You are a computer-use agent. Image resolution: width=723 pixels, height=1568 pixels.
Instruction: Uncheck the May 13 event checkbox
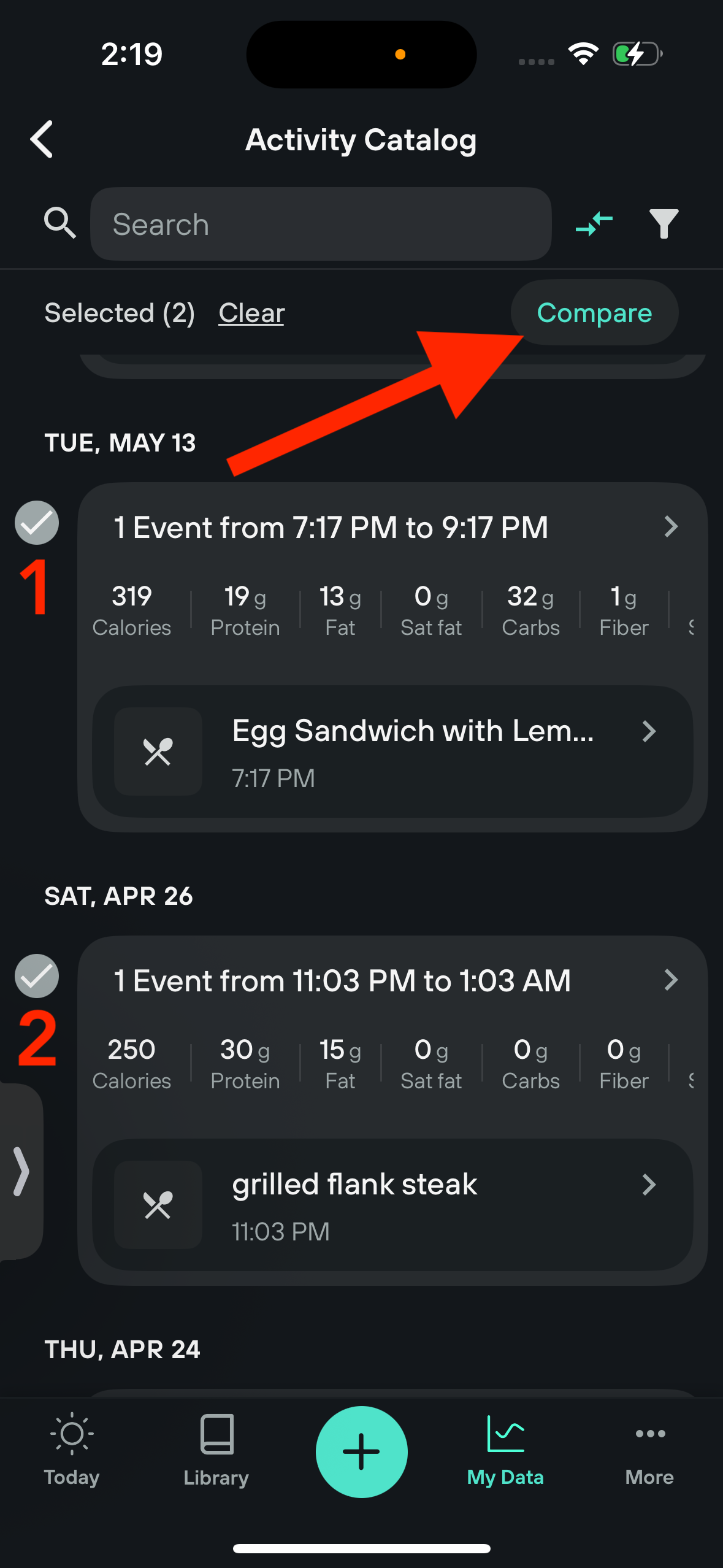pyautogui.click(x=37, y=523)
